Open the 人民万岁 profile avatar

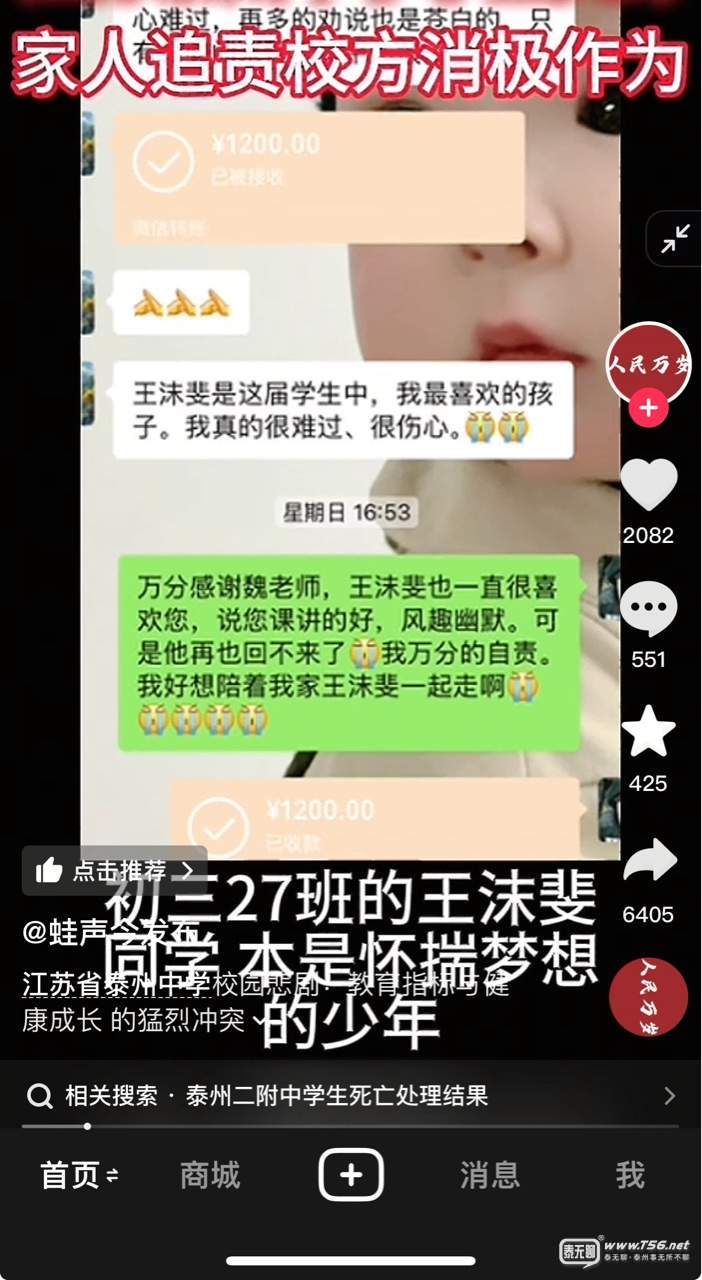click(648, 362)
